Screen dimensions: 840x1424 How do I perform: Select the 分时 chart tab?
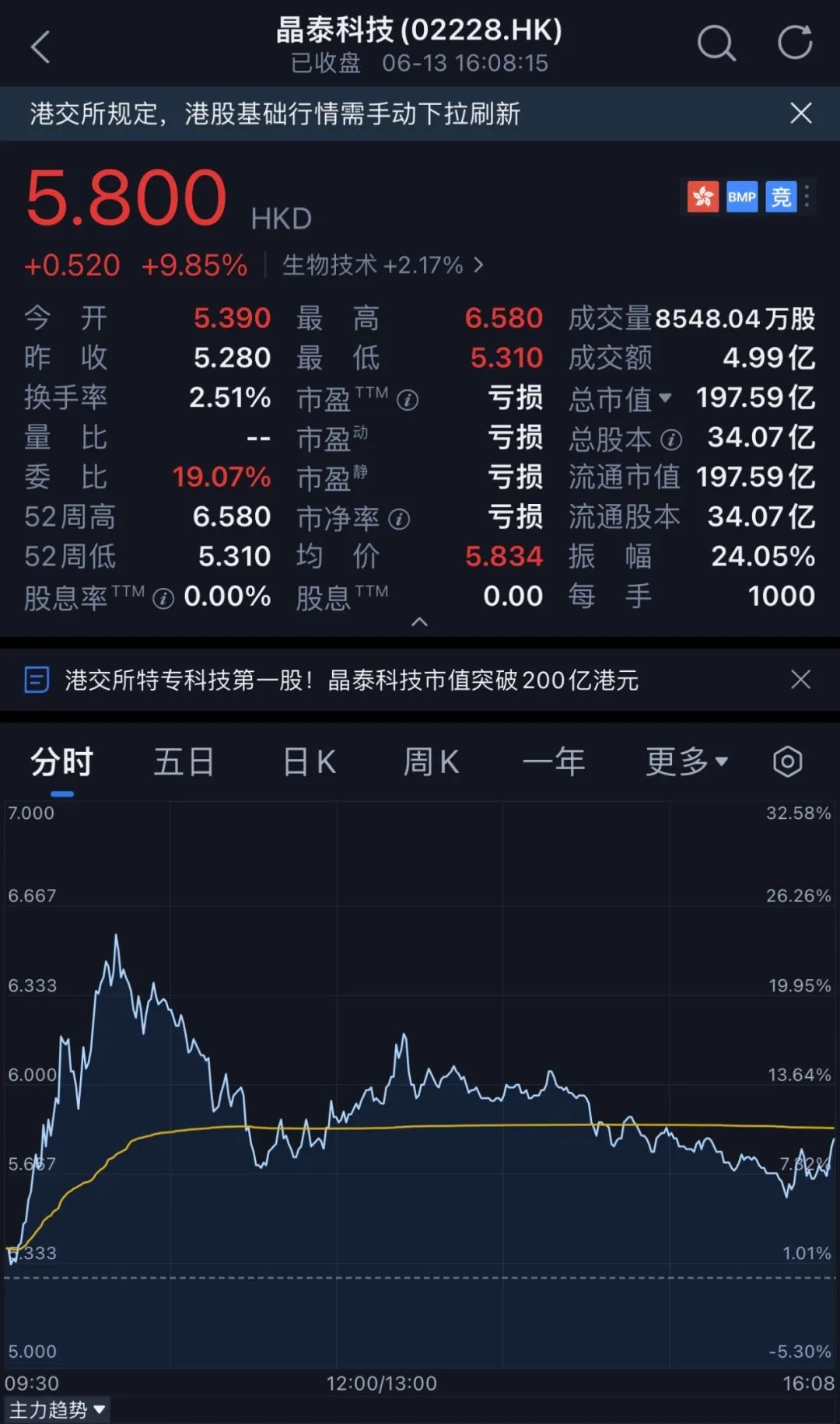coord(62,761)
